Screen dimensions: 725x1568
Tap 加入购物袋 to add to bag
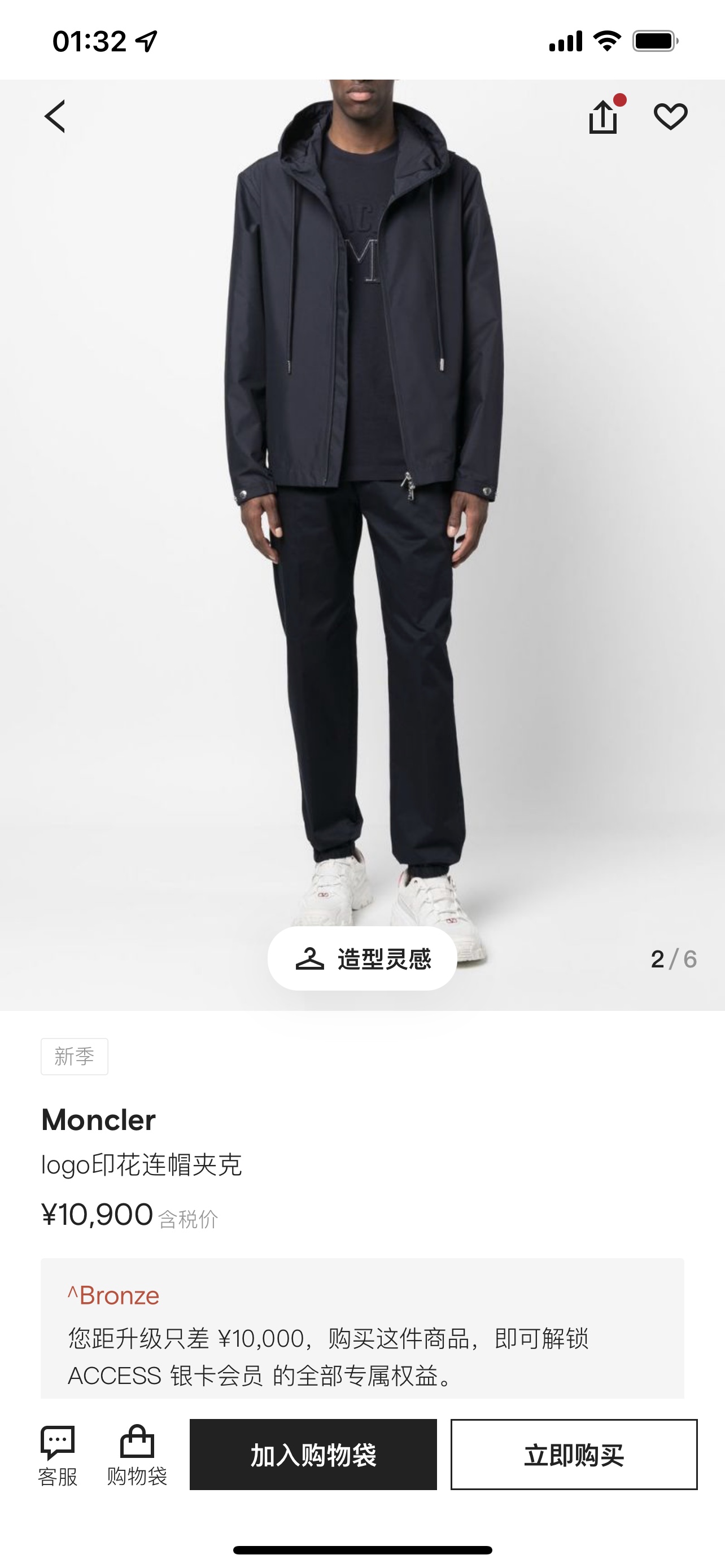pos(313,1454)
